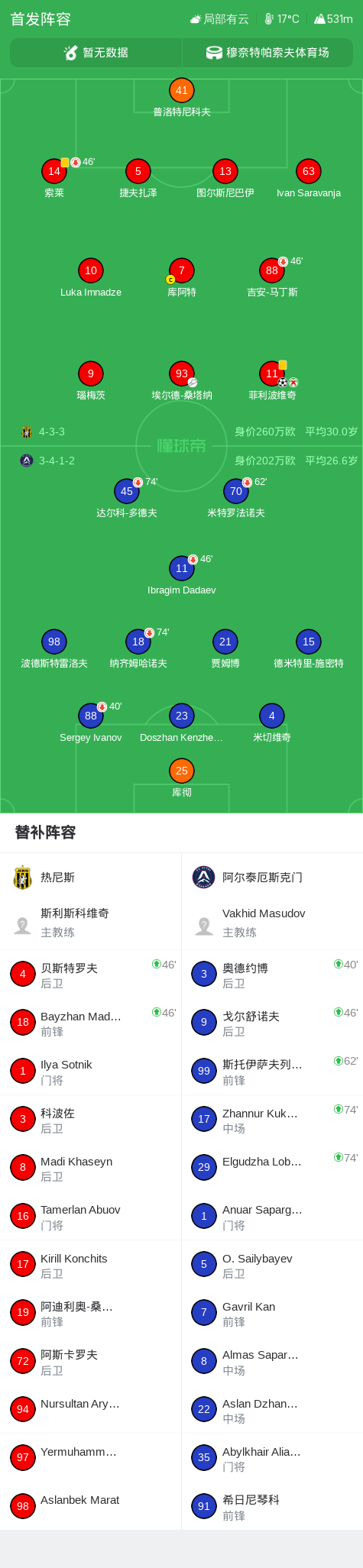
Task: Tap Sergey Ivanov number 88
Action: [x=91, y=723]
